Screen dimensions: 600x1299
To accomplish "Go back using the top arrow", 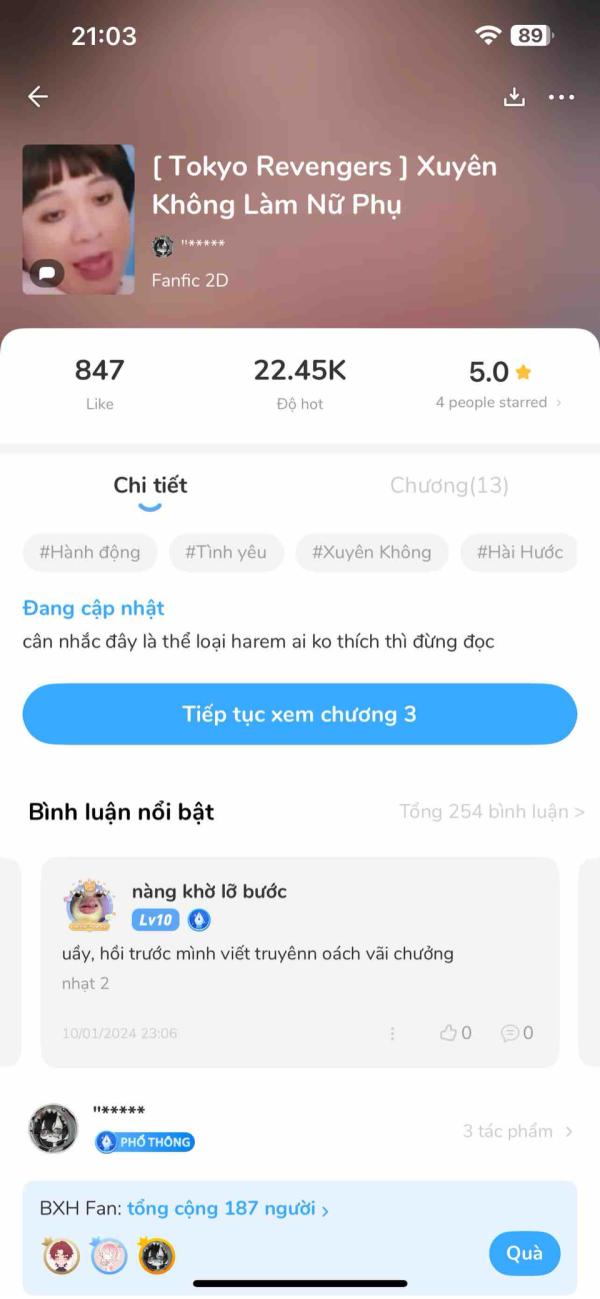I will click(x=38, y=96).
